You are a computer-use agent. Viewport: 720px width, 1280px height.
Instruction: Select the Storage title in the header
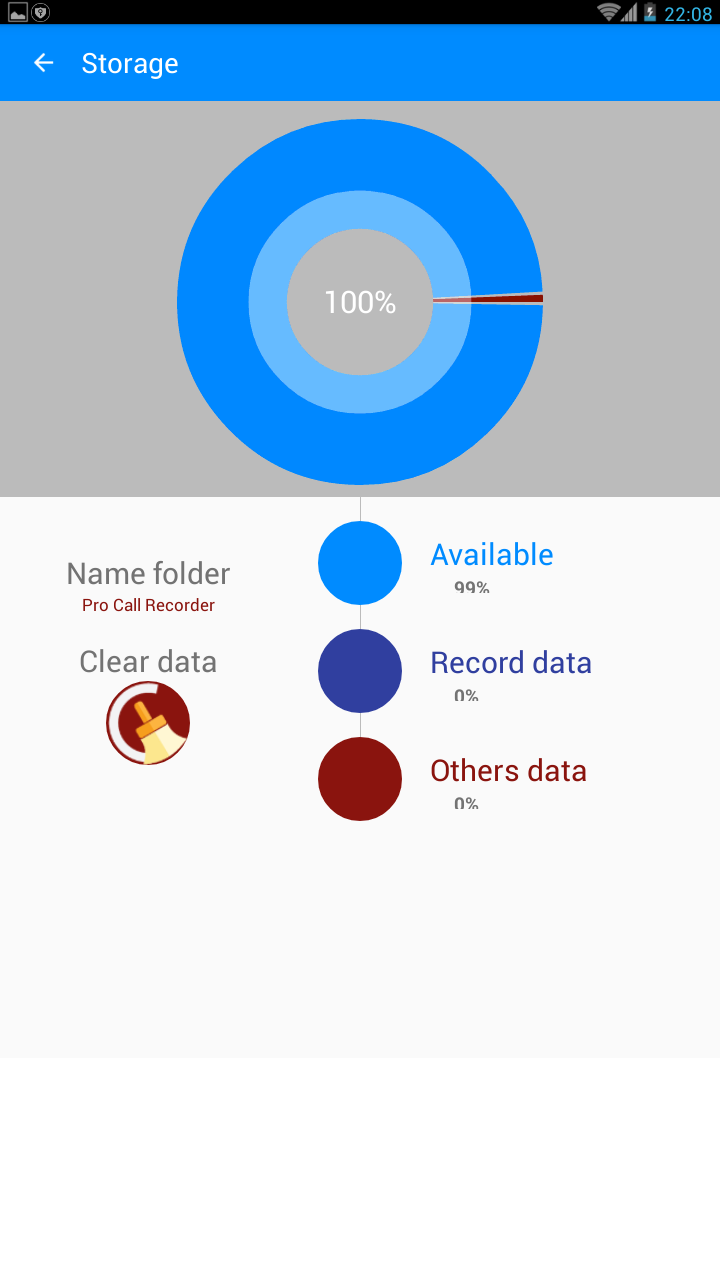(130, 62)
